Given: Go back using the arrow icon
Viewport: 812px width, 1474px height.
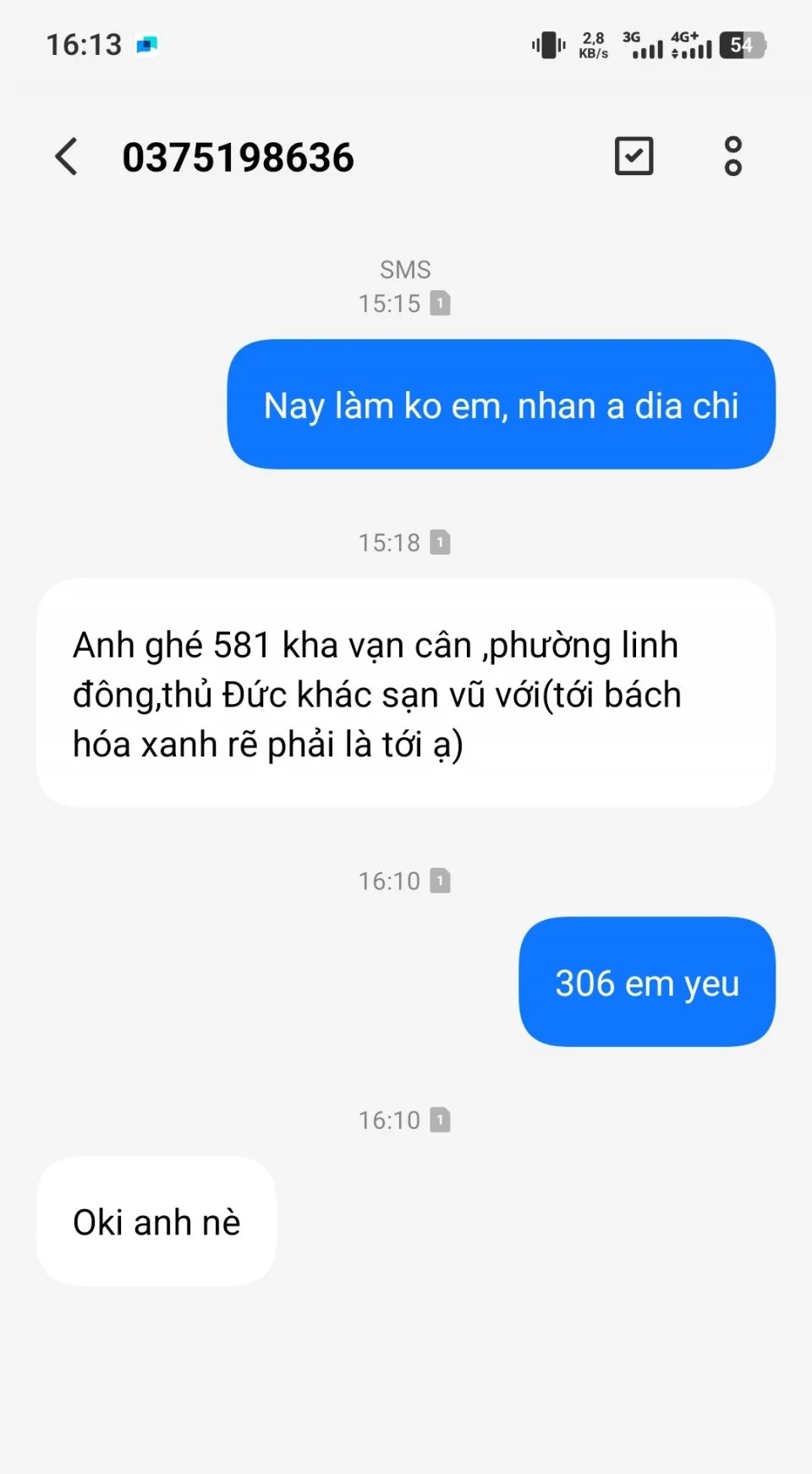Looking at the screenshot, I should [x=67, y=157].
